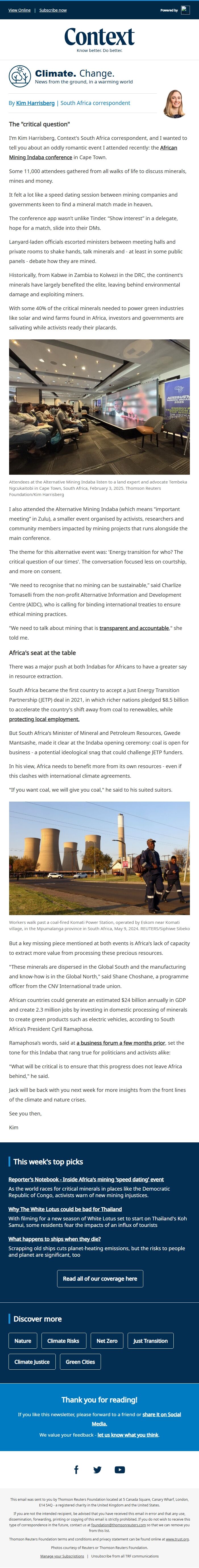
Task: Follow the 'transparent and accountable' link
Action: point(134,628)
